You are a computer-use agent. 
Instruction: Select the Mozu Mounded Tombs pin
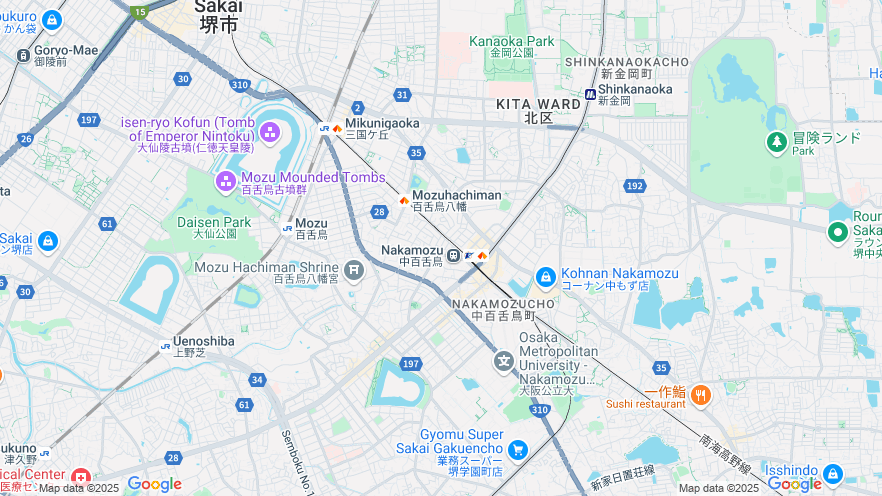(x=226, y=182)
